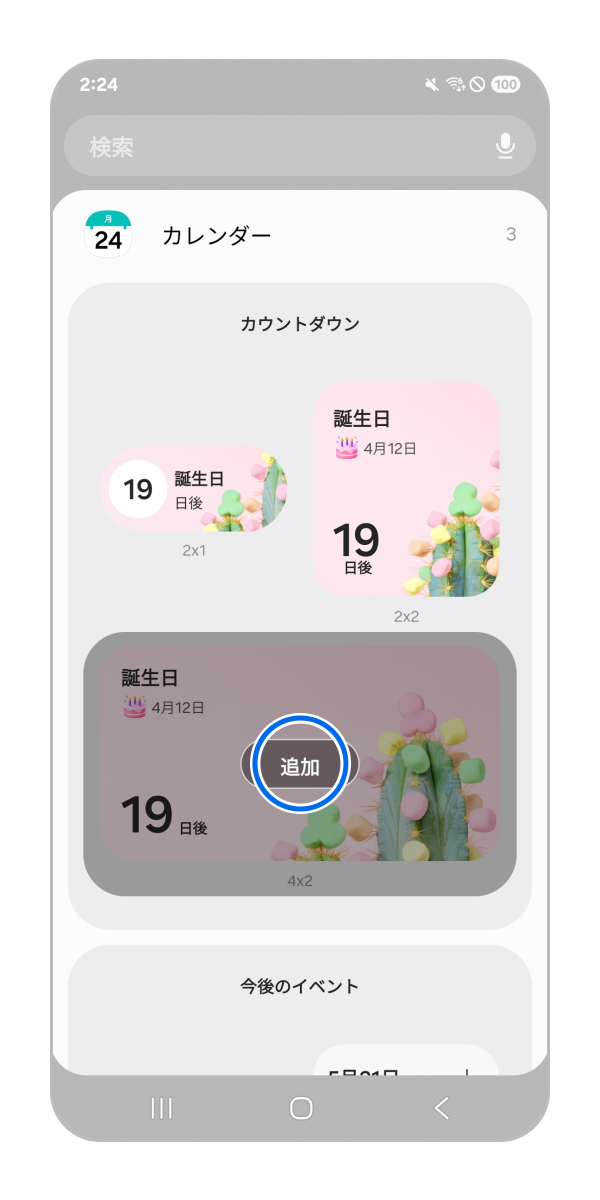
Task: Go back with the navigation bar
Action: click(441, 1107)
